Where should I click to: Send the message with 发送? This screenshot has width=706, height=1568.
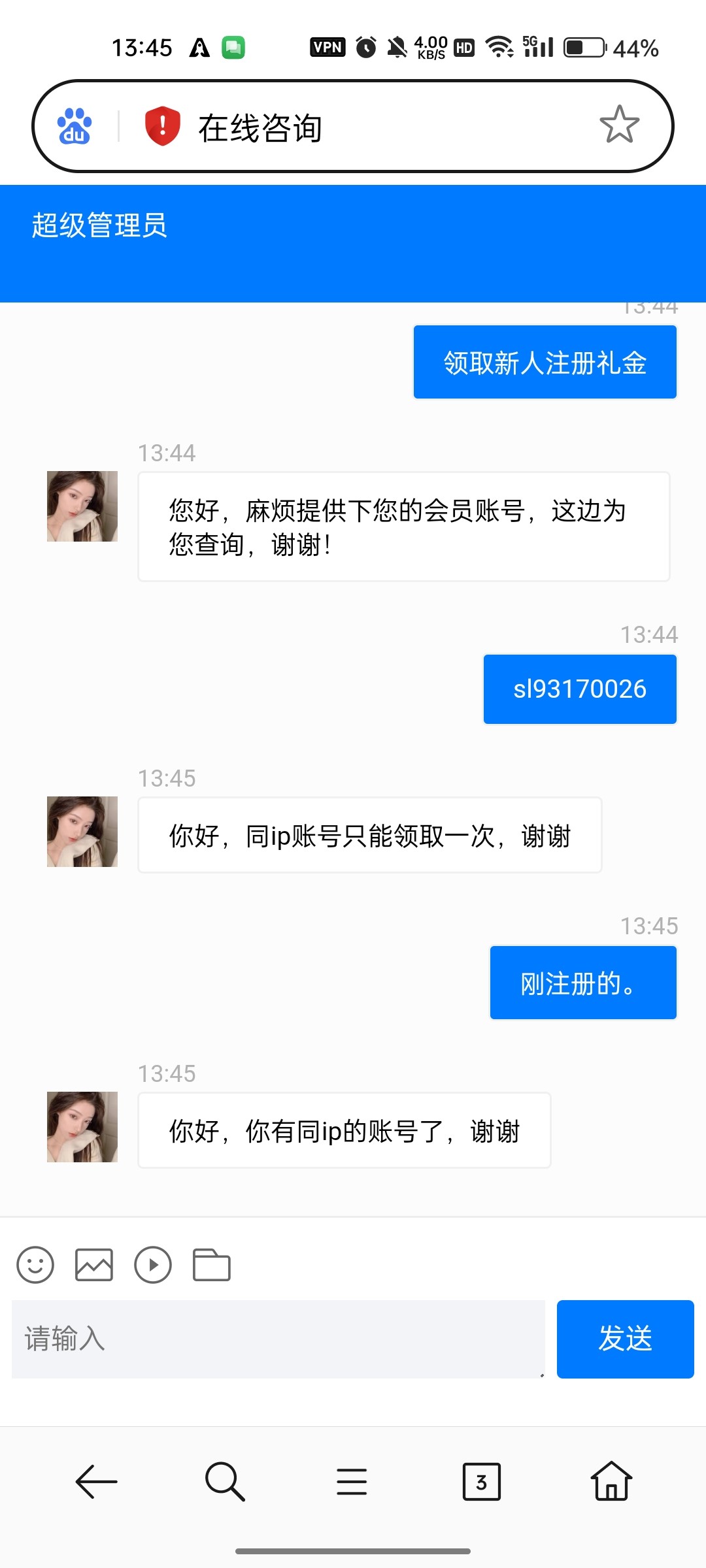[x=625, y=1339]
